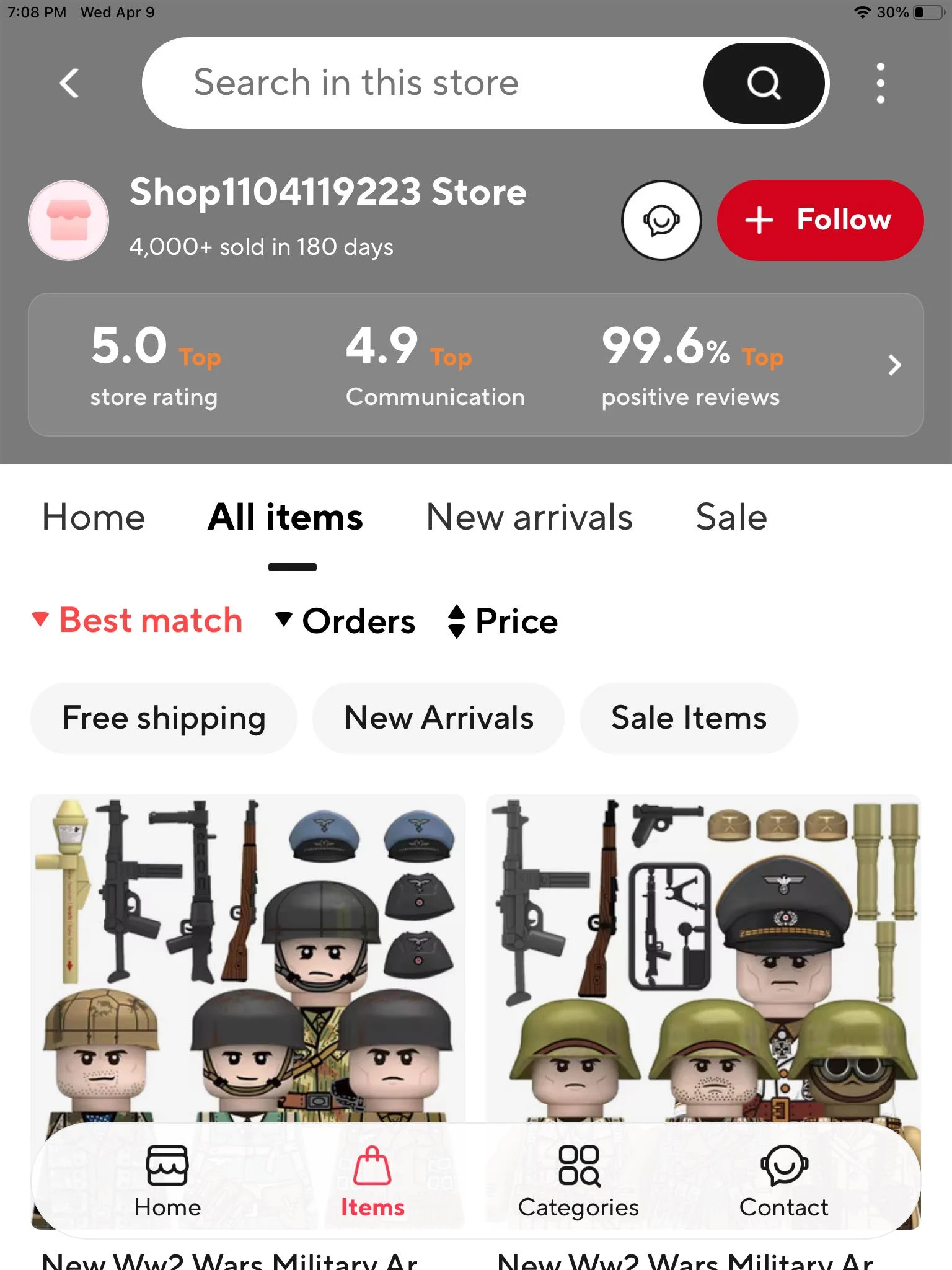Switch to the Home top tab
This screenshot has width=952, height=1270.
(94, 517)
